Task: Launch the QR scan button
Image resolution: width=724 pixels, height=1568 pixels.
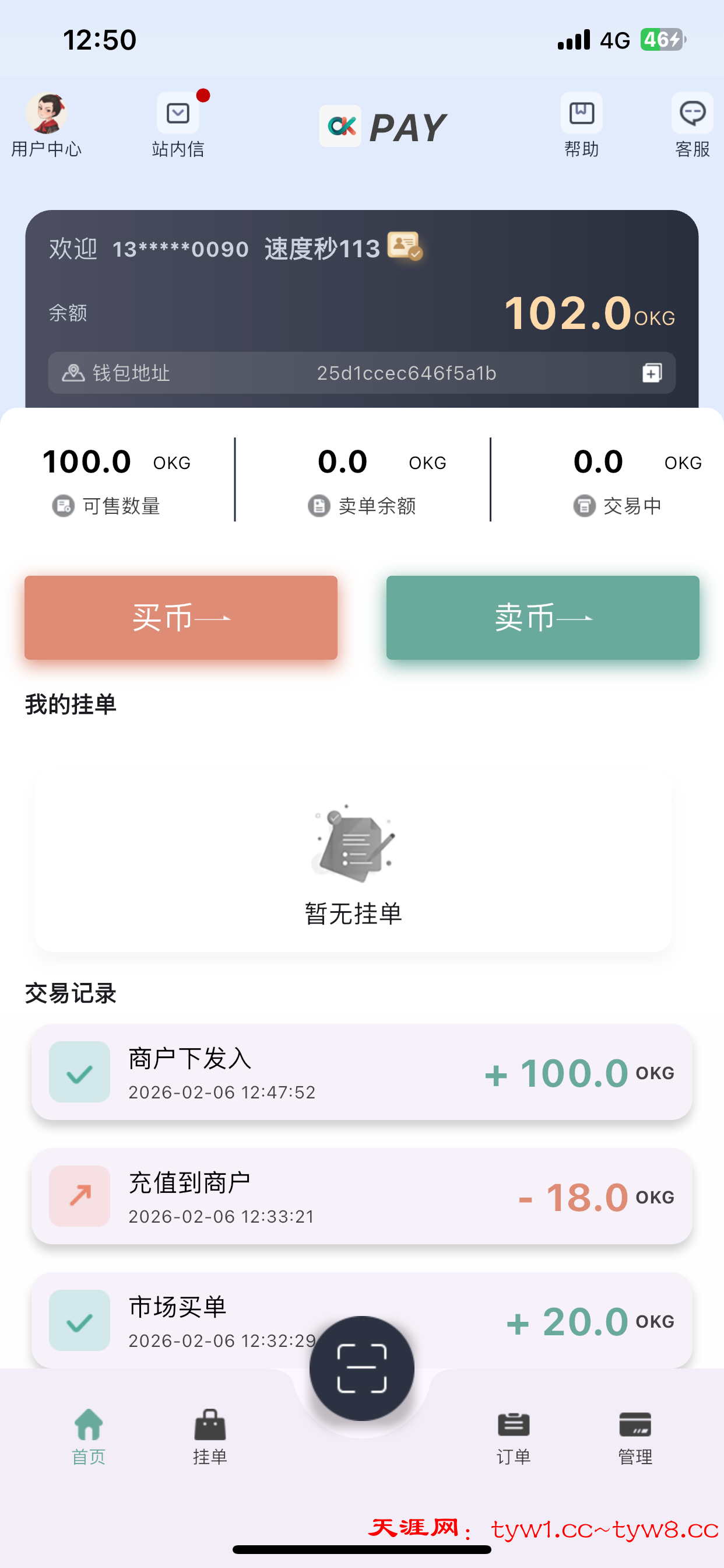Action: [361, 1368]
